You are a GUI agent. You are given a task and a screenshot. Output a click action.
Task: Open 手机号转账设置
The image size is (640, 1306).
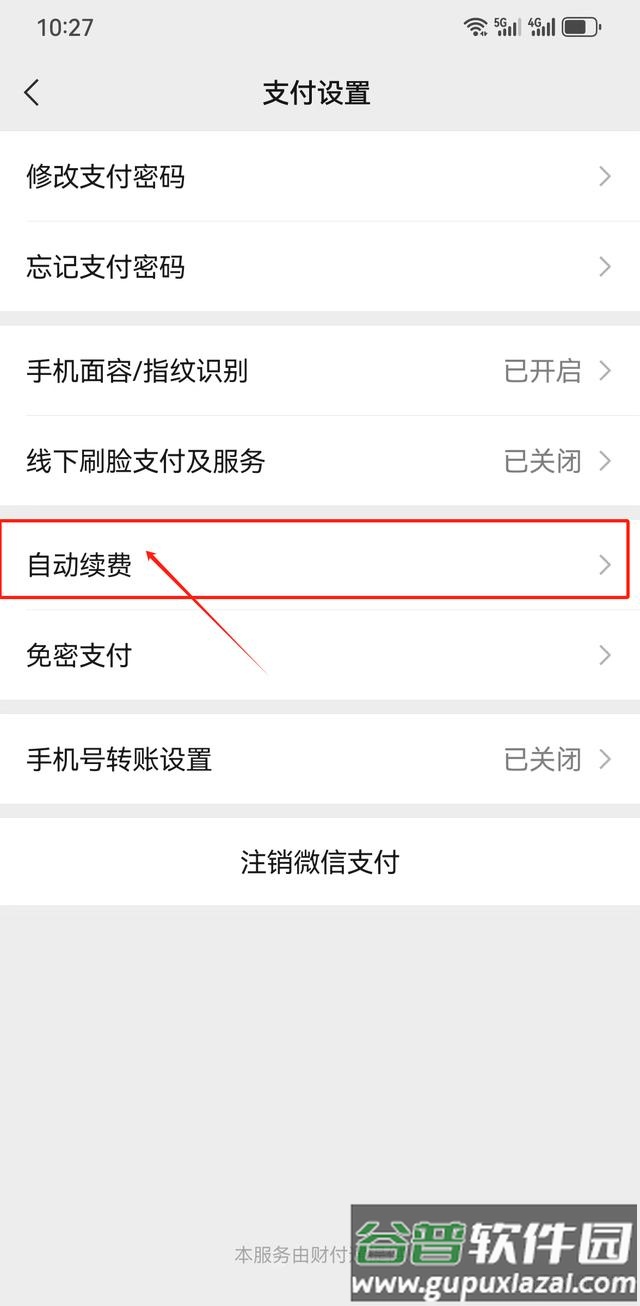[320, 759]
